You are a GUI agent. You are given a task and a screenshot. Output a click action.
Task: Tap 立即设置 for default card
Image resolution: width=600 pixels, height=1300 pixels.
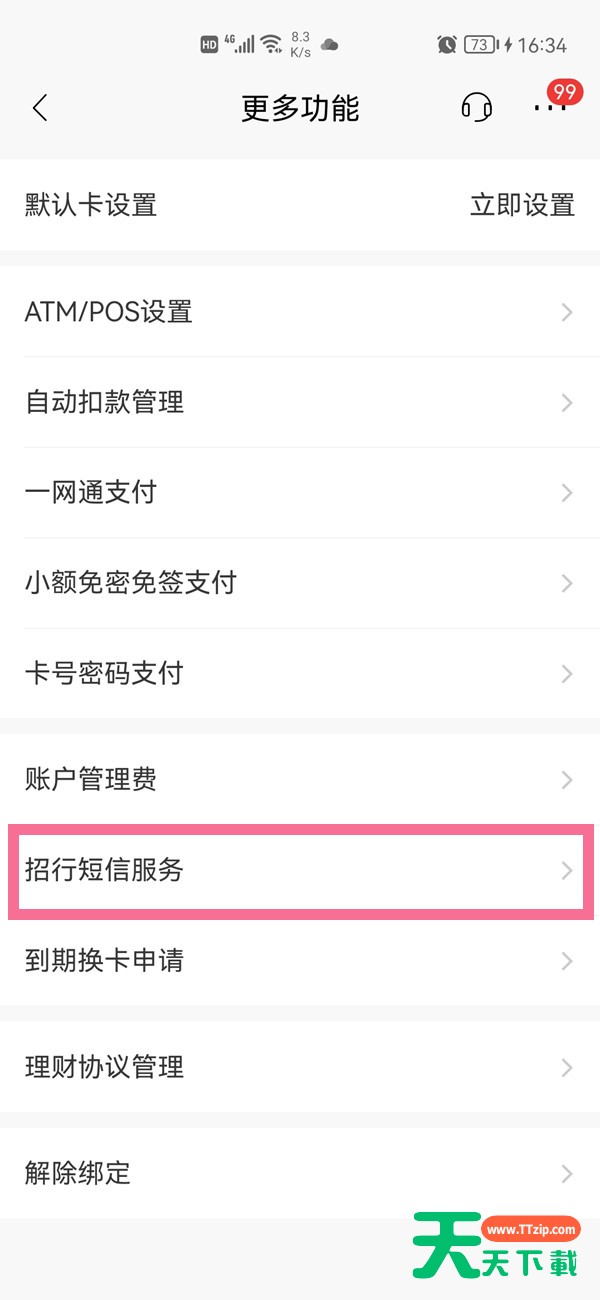point(522,205)
